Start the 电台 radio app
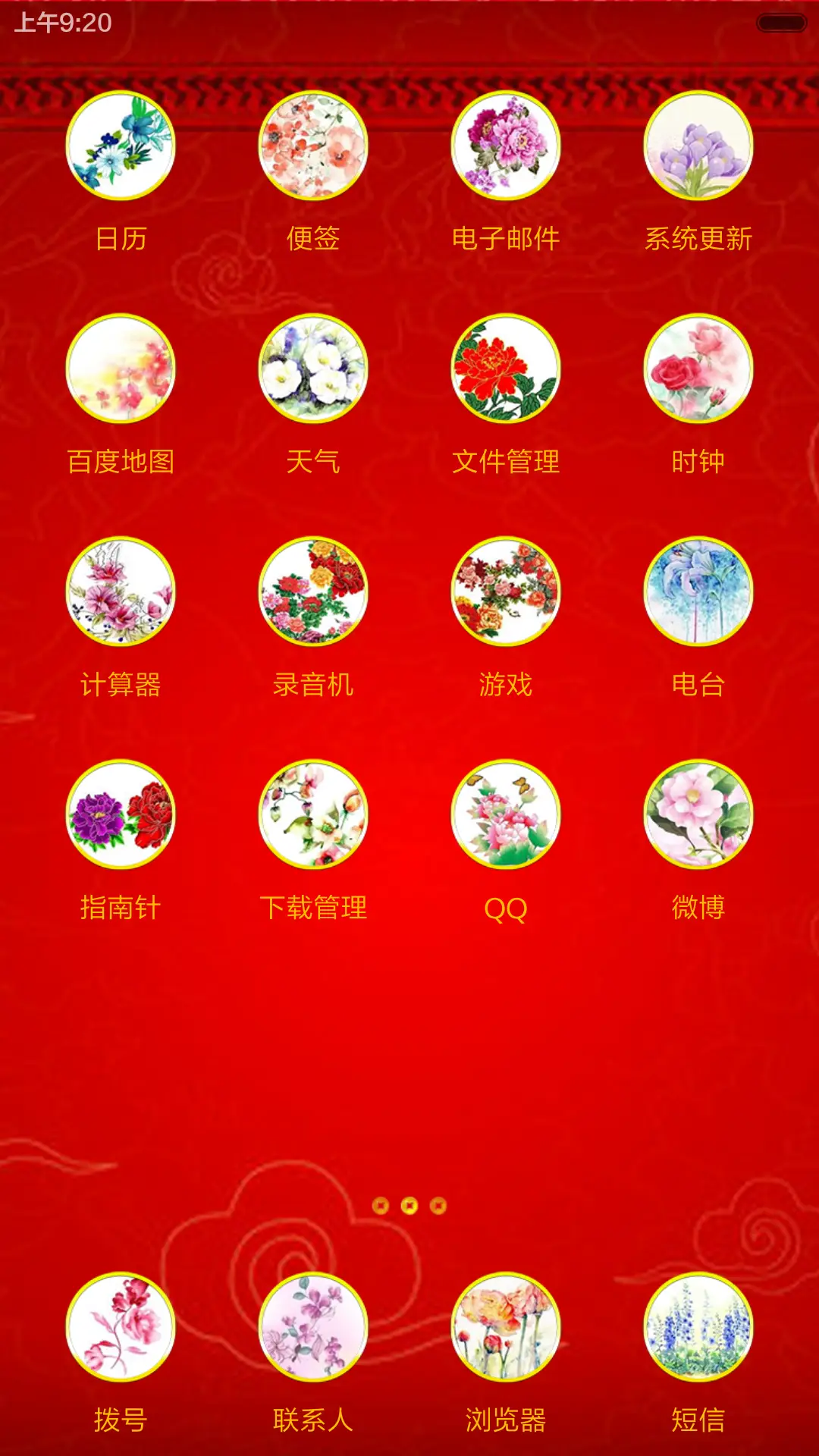 [x=699, y=595]
